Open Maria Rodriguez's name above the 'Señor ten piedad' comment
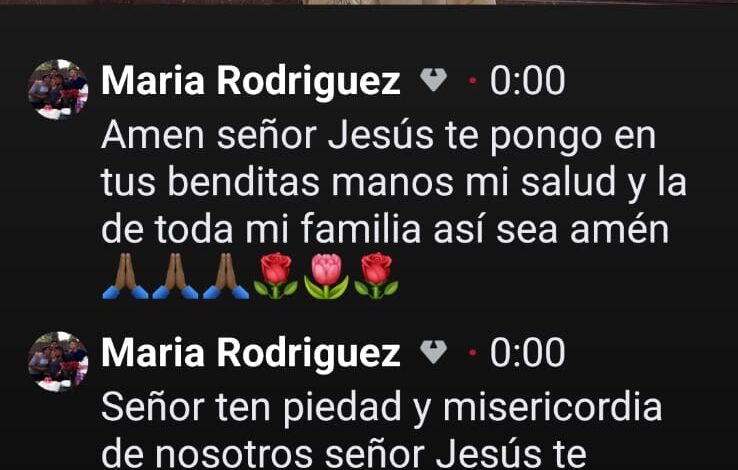The width and height of the screenshot is (738, 470). [251, 353]
